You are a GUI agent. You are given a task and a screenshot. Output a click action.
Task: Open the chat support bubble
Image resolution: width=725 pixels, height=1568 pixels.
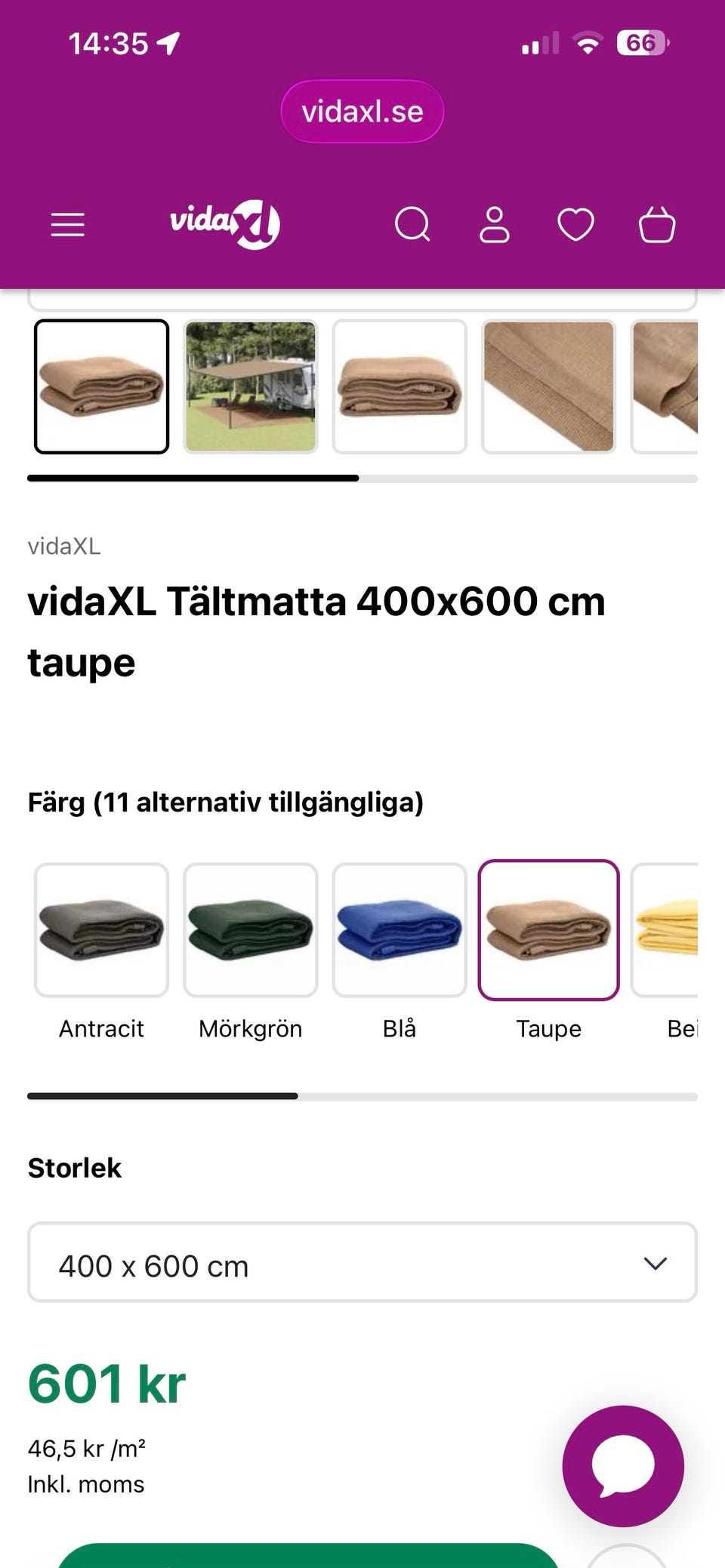pyautogui.click(x=623, y=1466)
